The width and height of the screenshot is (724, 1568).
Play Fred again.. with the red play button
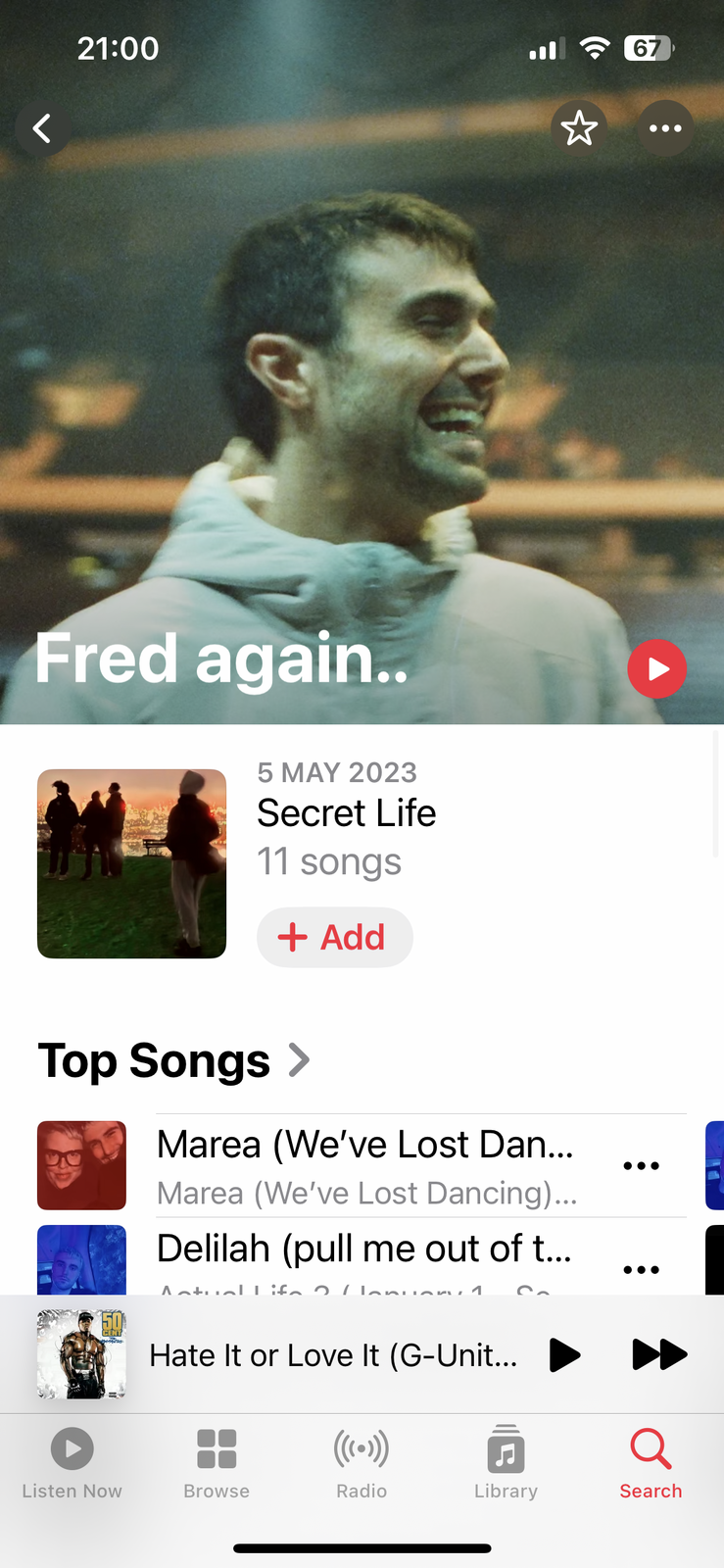click(x=656, y=669)
